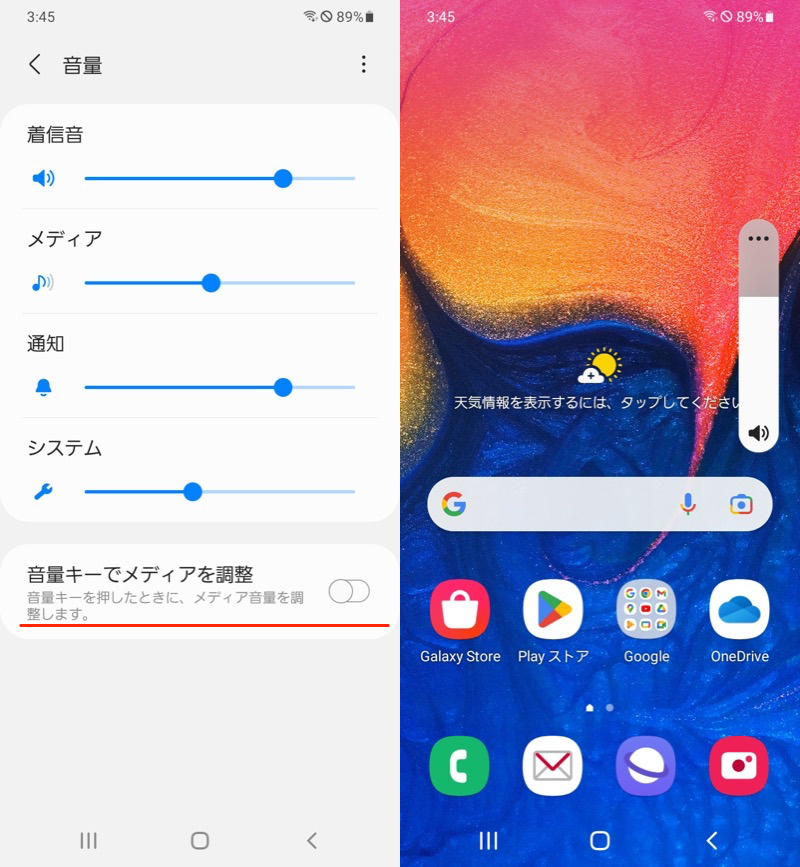Open the Google search bar
Screen dimensions: 800x867
pos(560,504)
